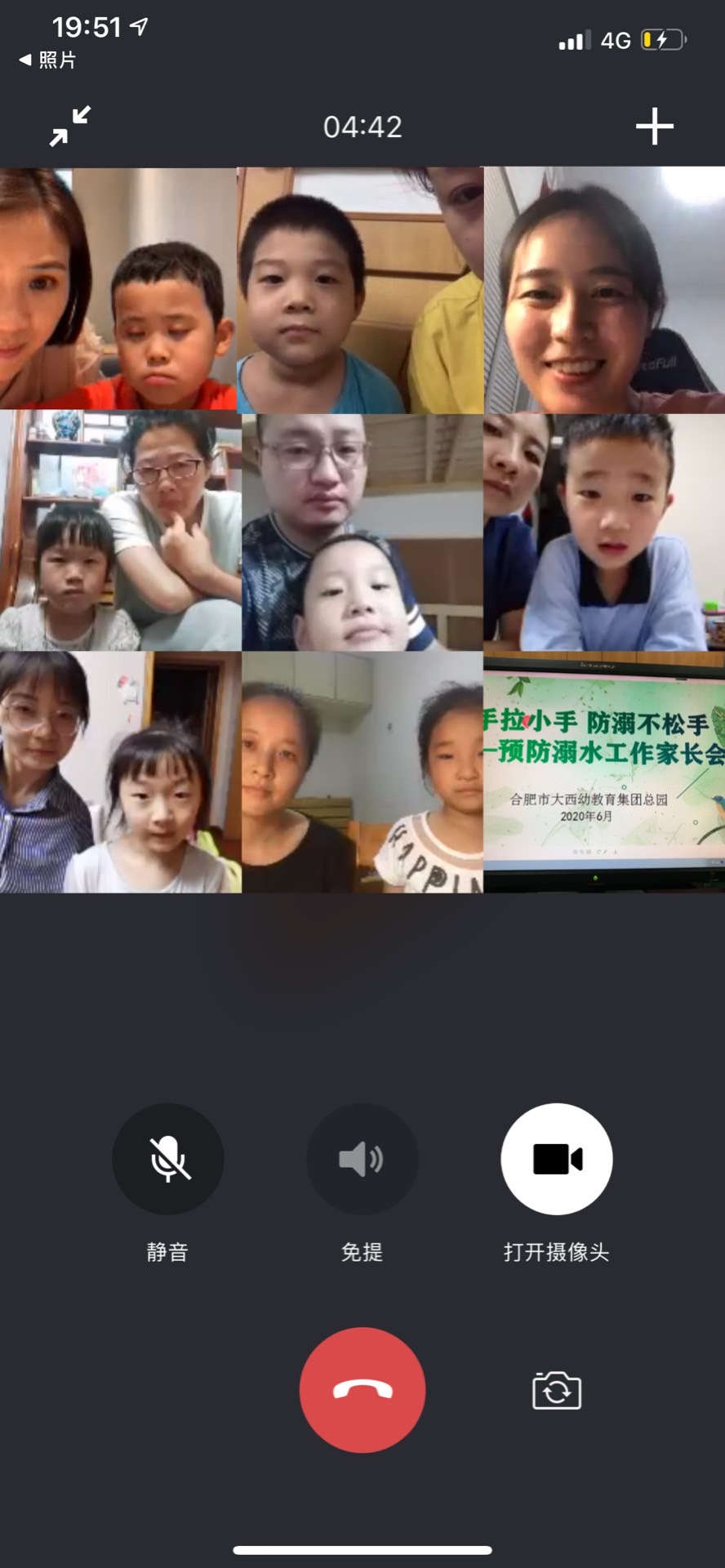The image size is (725, 1568).
Task: Add participants with the plus icon
Action: pyautogui.click(x=654, y=127)
